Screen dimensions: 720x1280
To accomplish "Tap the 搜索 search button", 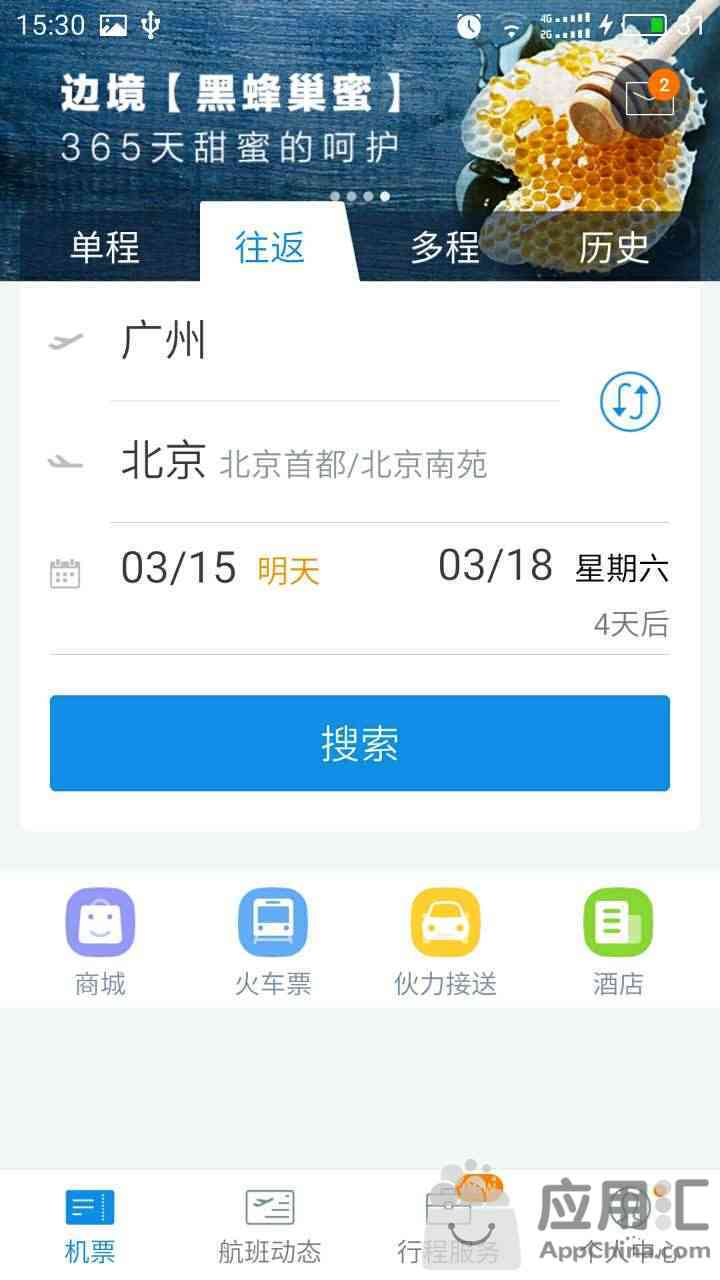I will point(360,744).
